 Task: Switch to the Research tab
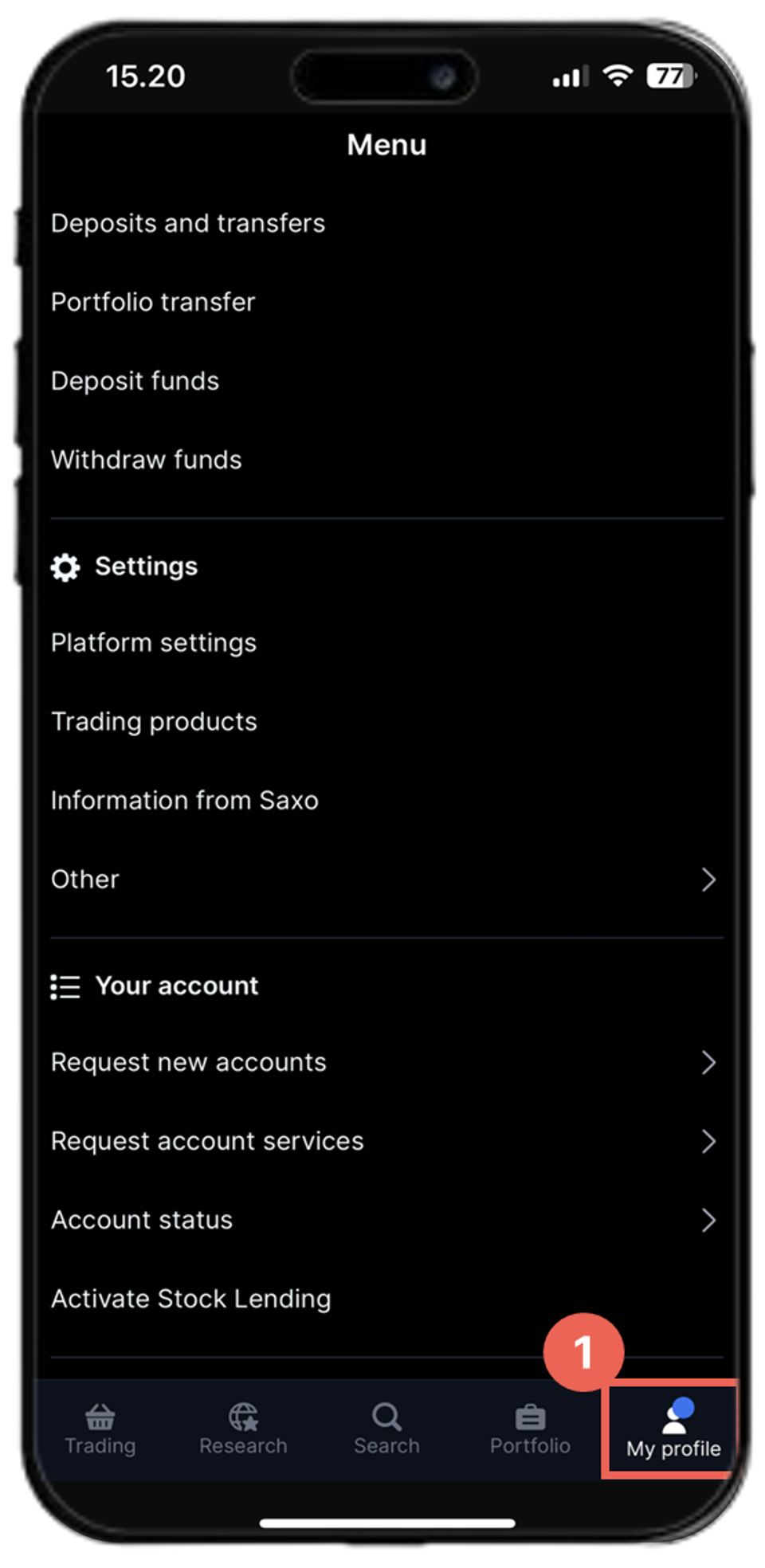[x=243, y=1429]
